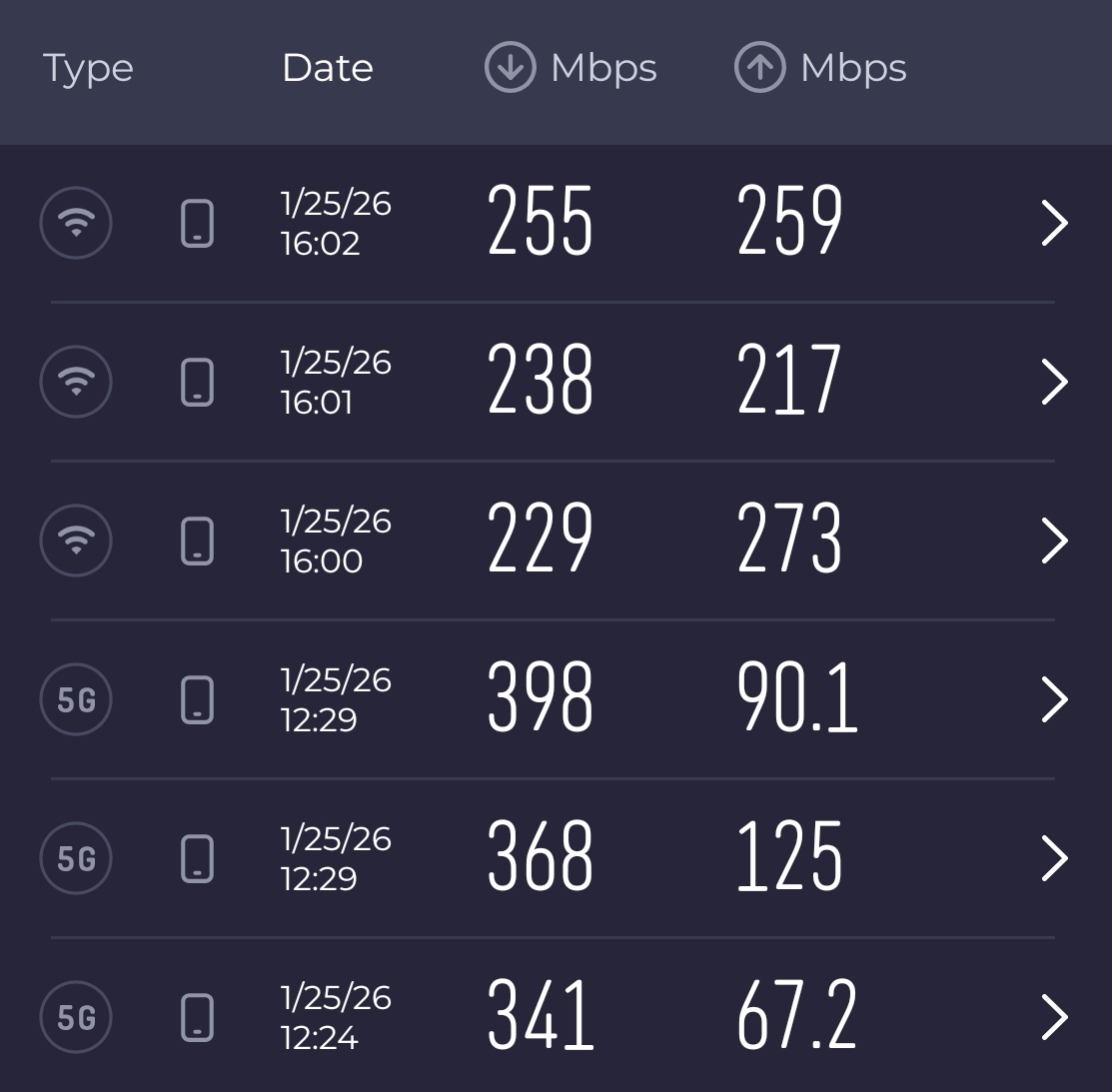Image resolution: width=1112 pixels, height=1092 pixels.
Task: Sort results by Date column
Action: [327, 68]
